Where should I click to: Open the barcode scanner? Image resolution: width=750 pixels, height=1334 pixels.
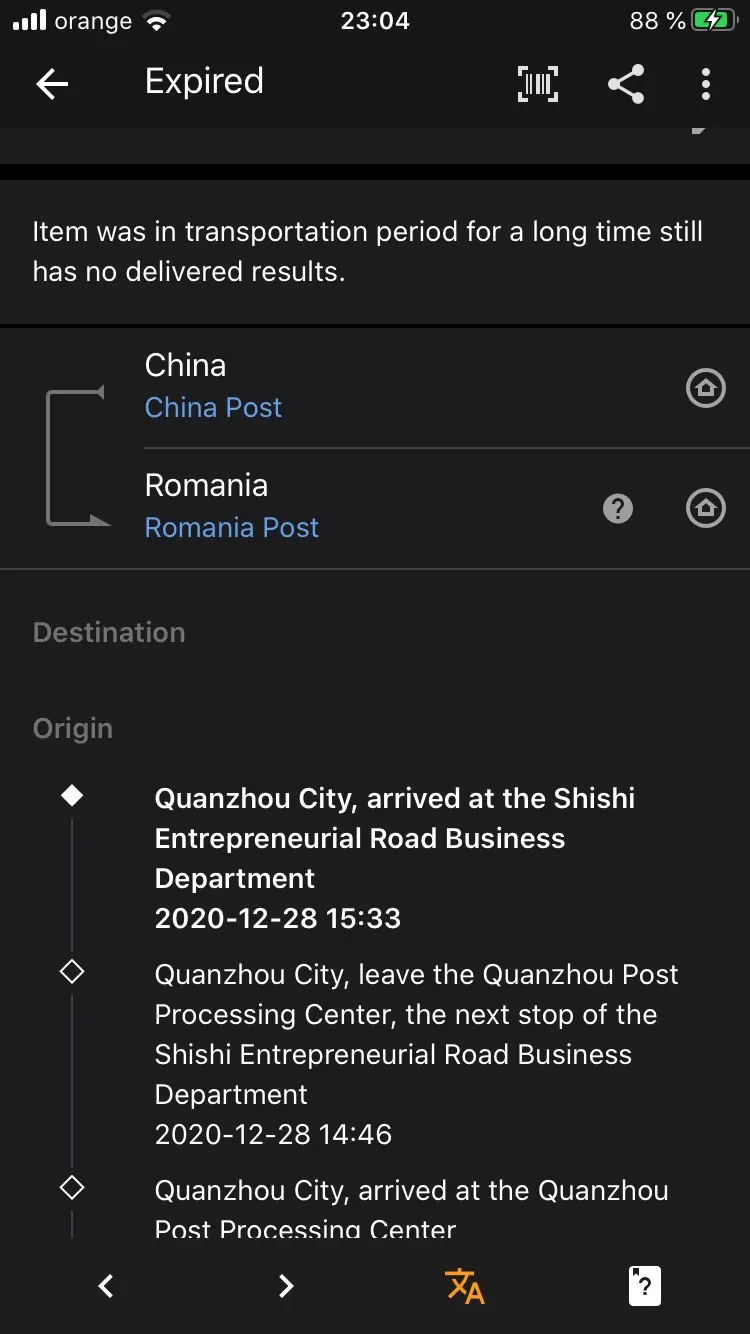538,84
